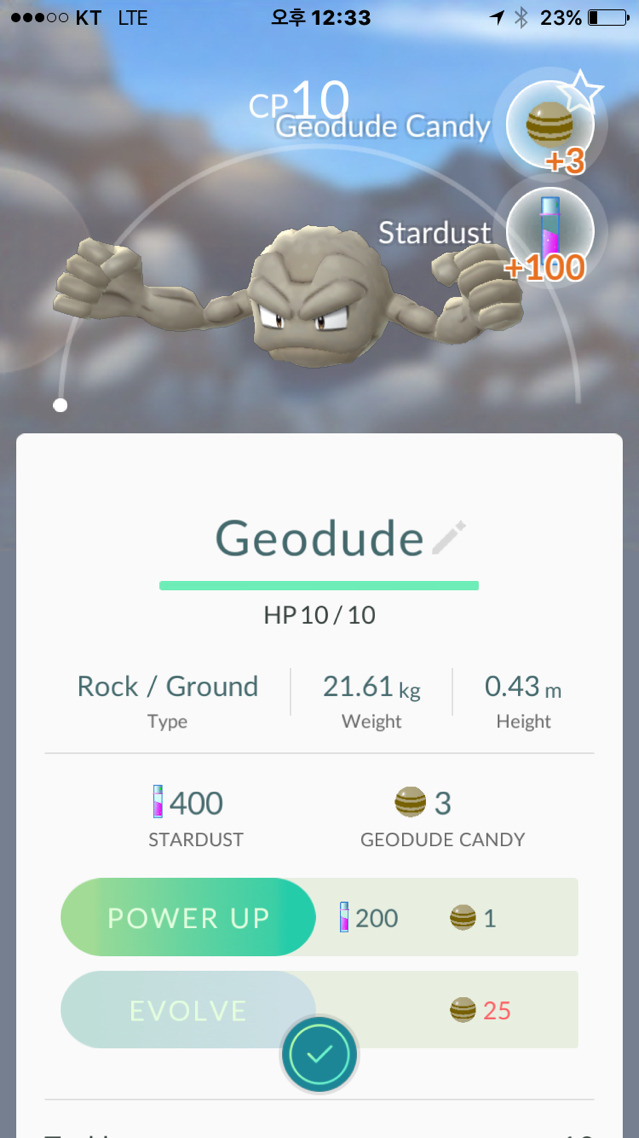
Task: Mark Geodude as favorite with star
Action: click(581, 94)
